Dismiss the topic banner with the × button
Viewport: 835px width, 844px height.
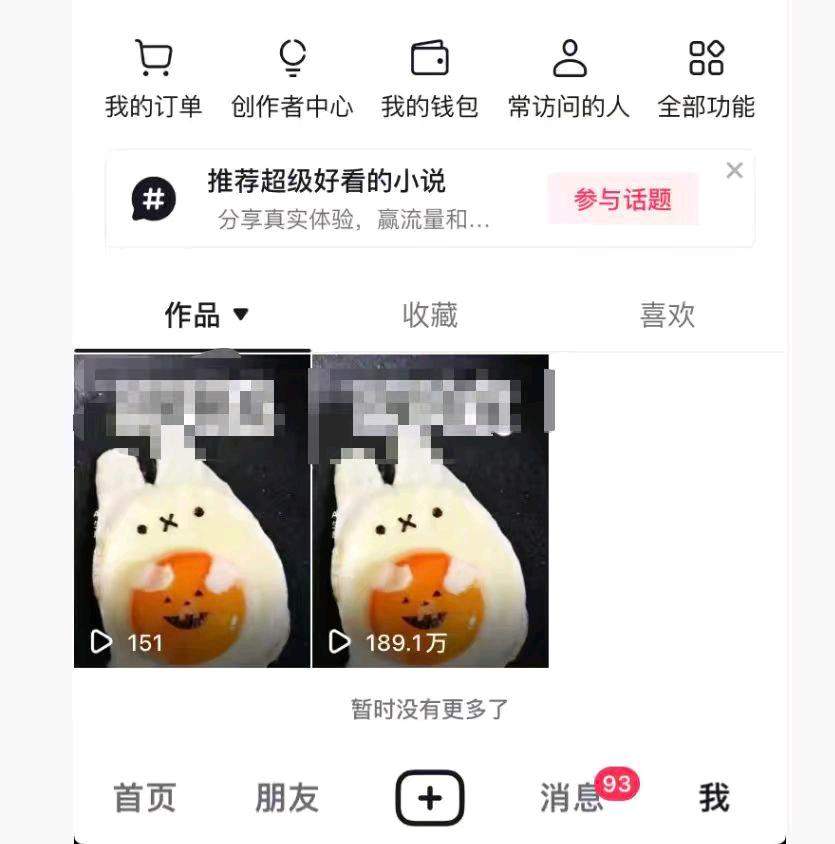tap(735, 170)
